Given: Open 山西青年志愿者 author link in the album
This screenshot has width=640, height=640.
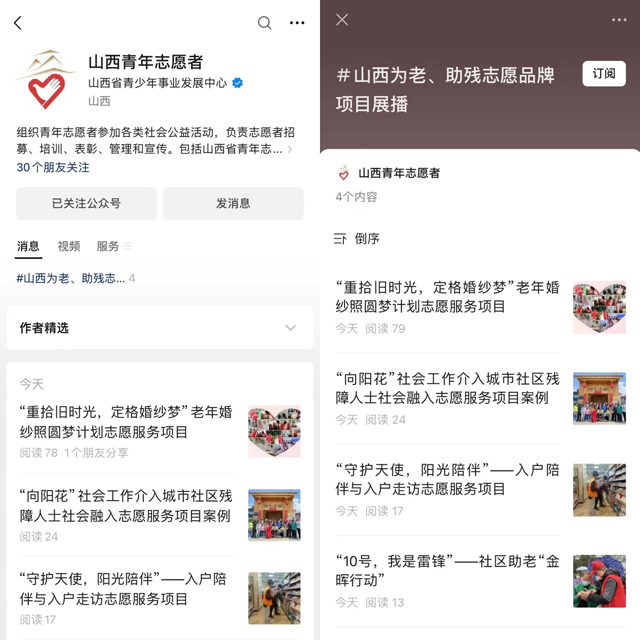Looking at the screenshot, I should 398,173.
